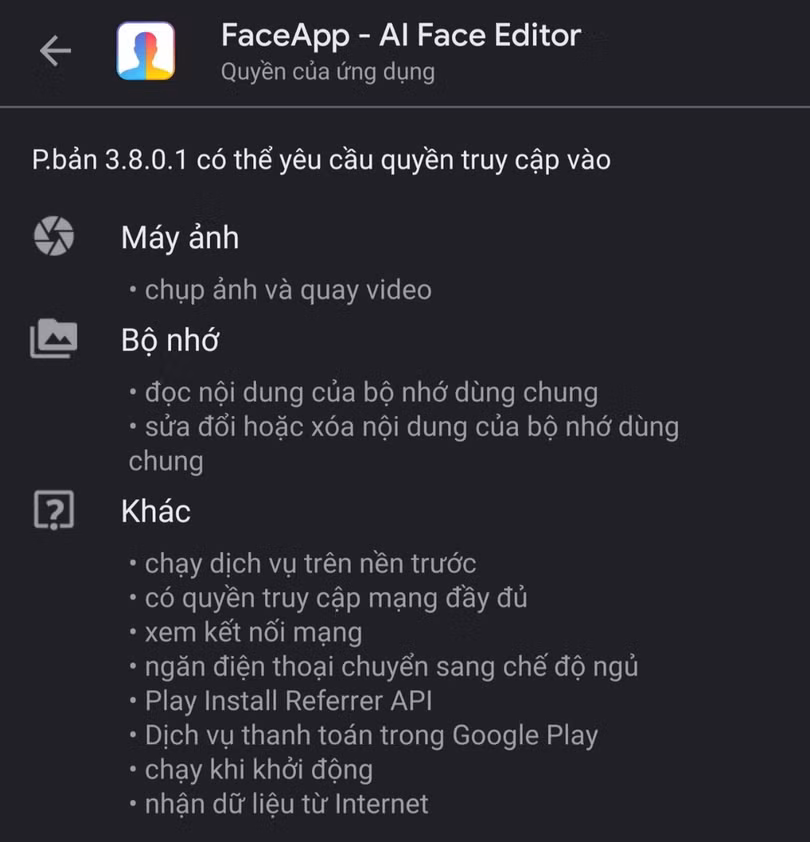Click the heart symbol inside the FaceApp logo

coord(147,50)
